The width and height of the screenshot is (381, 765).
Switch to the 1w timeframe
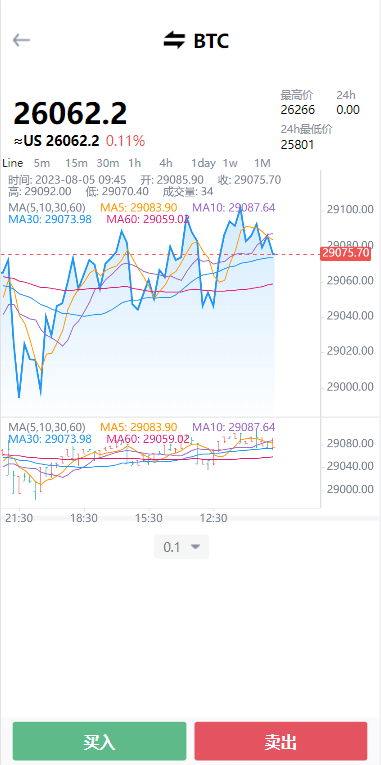point(230,163)
